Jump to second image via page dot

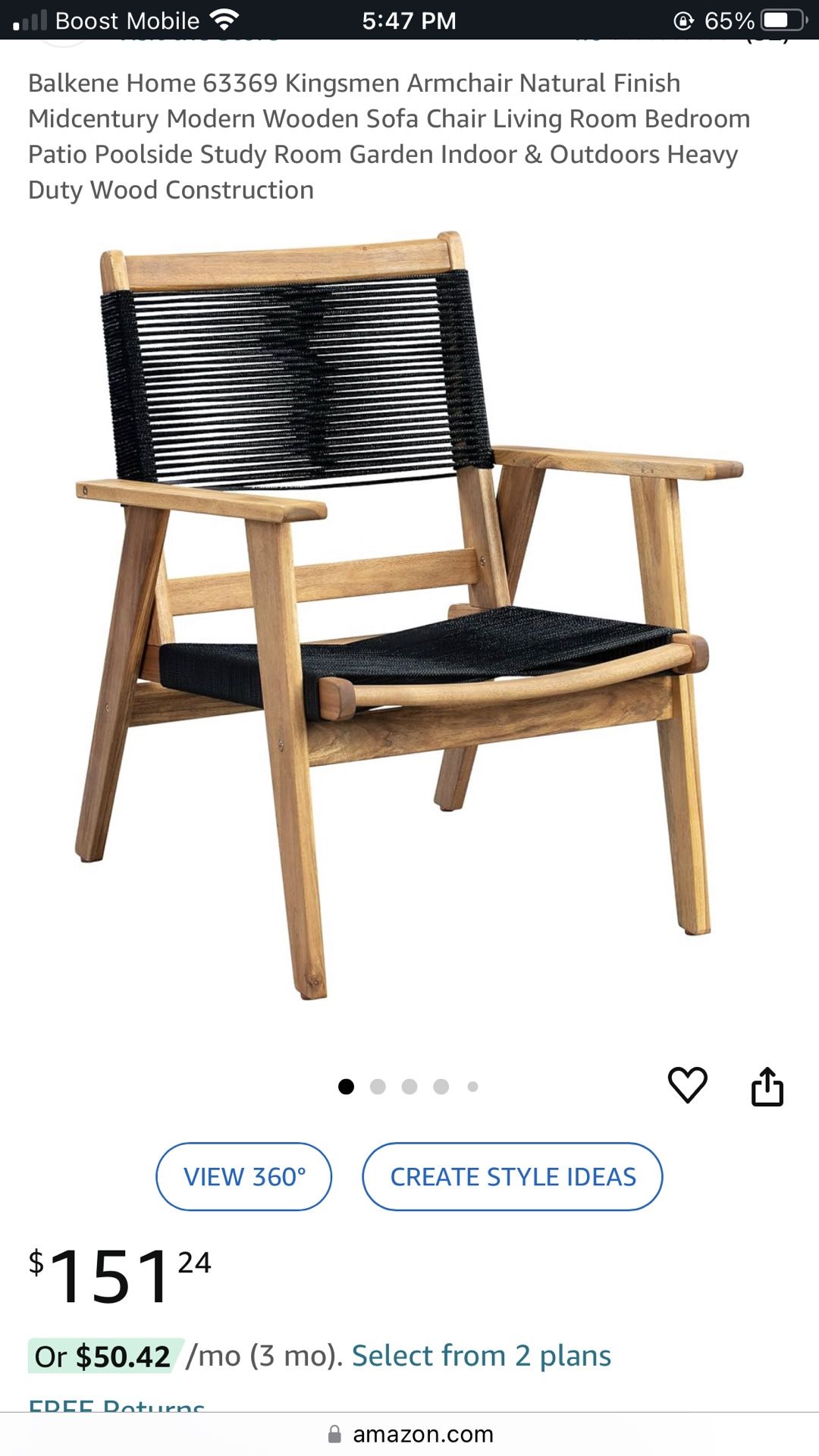(378, 1087)
